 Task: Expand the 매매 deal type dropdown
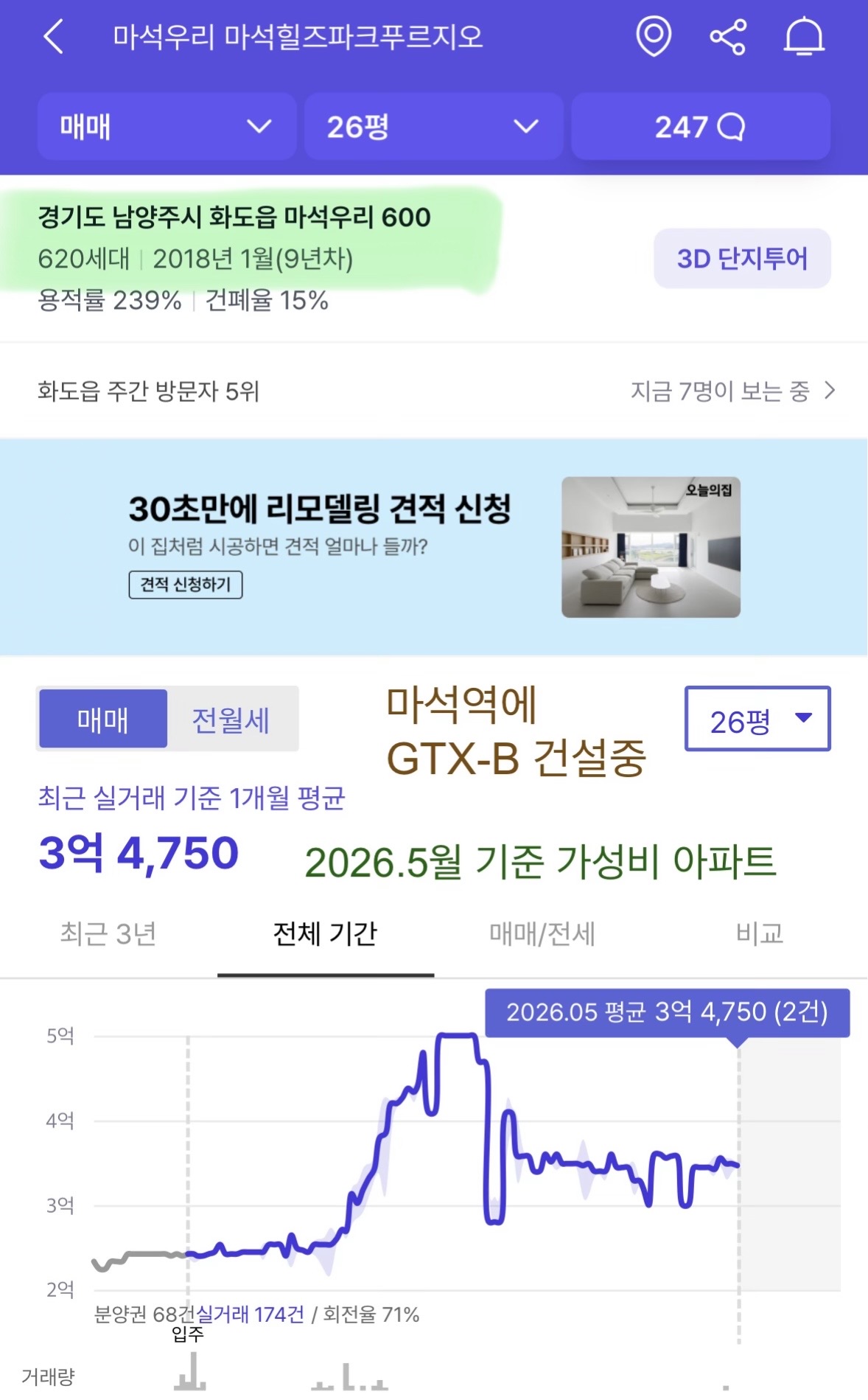point(167,126)
